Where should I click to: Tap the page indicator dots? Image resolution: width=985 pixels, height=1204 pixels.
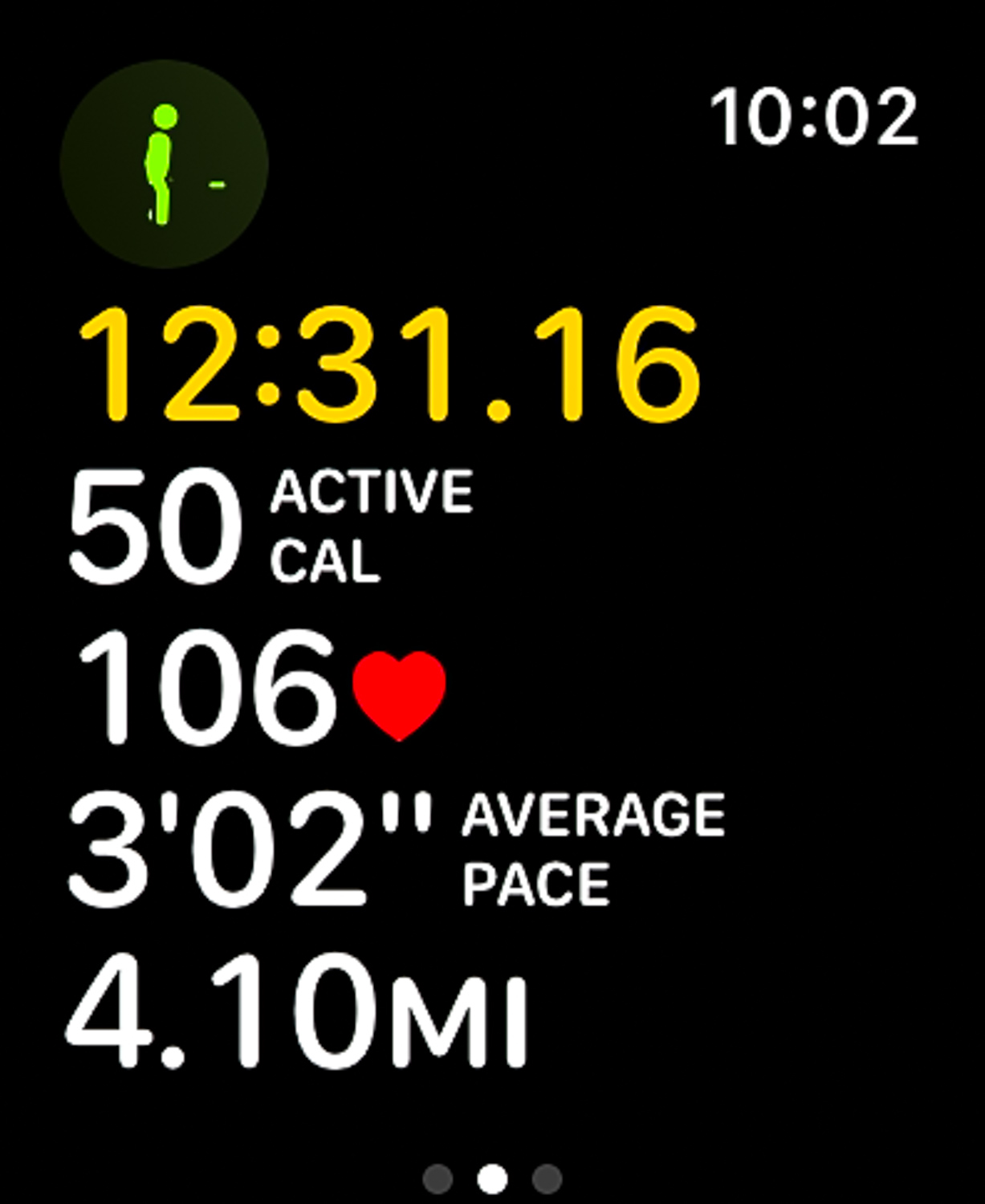492,1178
